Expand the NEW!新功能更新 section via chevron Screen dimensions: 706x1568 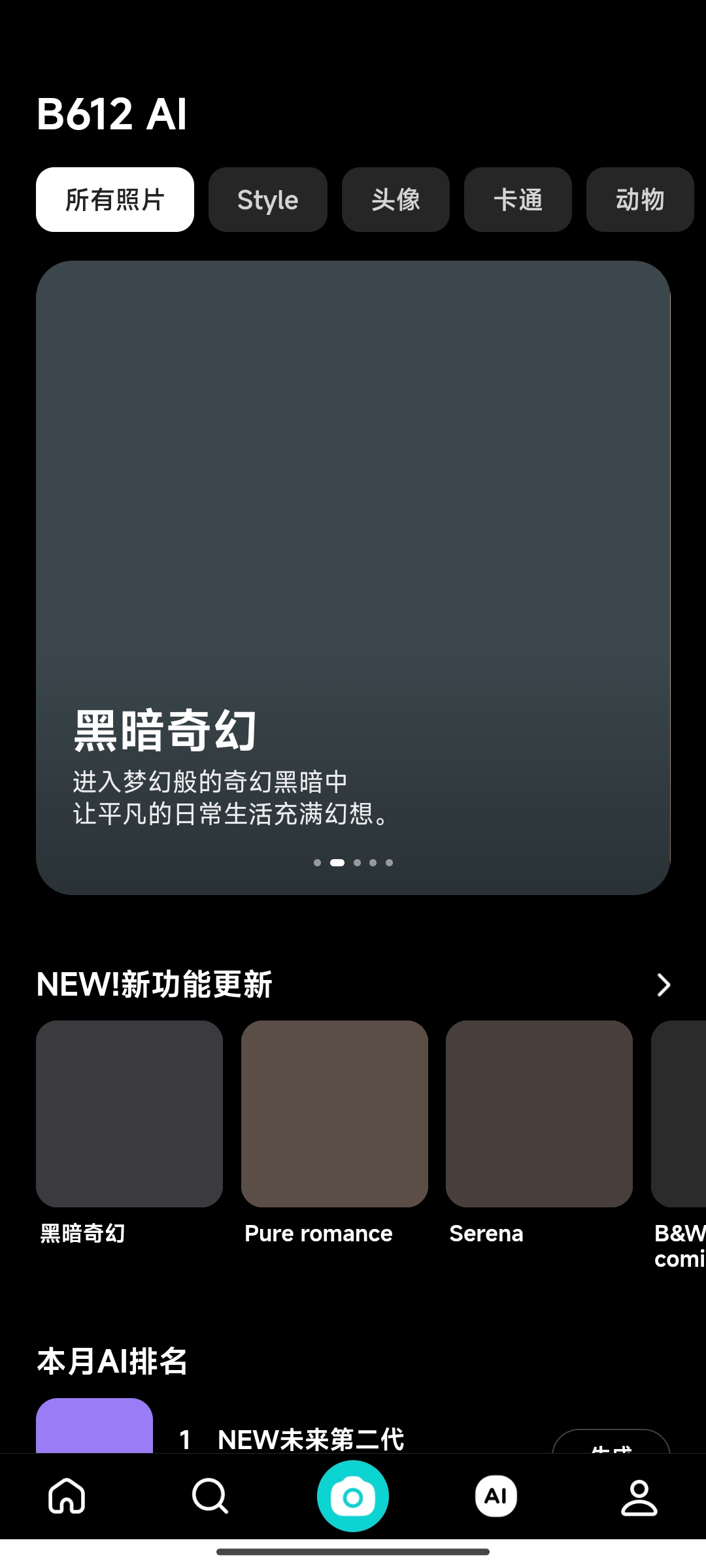[x=663, y=985]
